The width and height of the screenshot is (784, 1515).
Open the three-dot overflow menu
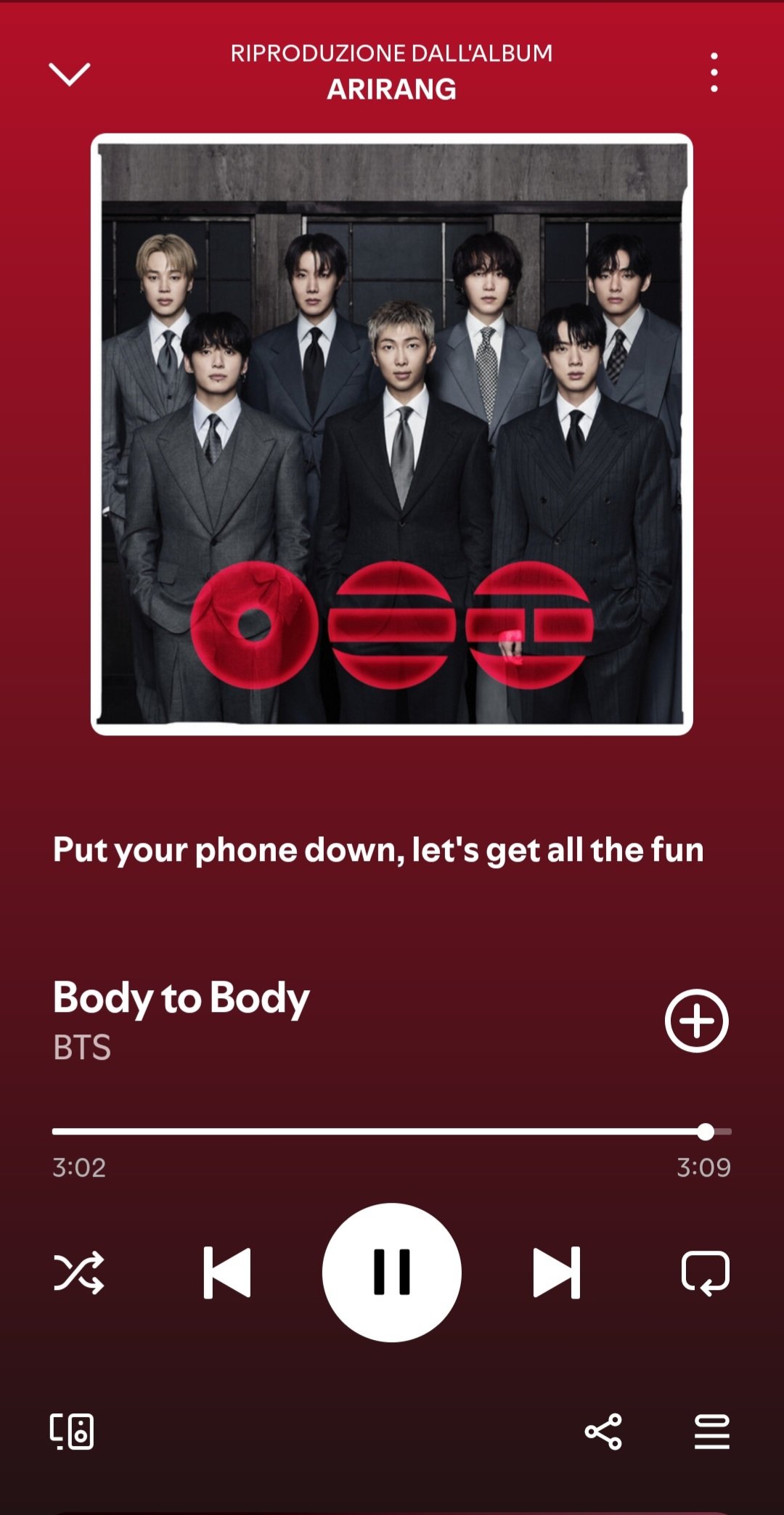point(714,73)
